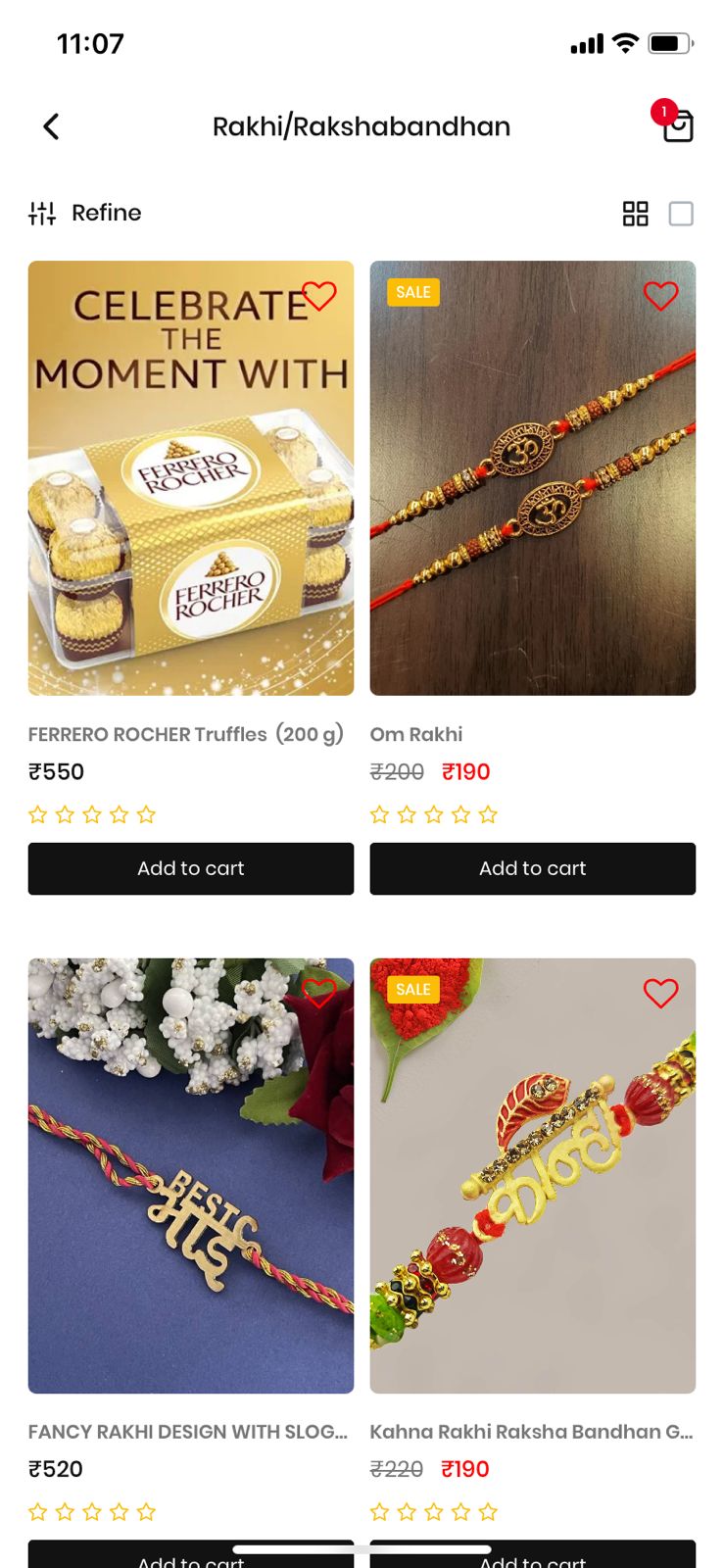724x1568 pixels.
Task: Go back to the previous screen
Action: pos(51,126)
